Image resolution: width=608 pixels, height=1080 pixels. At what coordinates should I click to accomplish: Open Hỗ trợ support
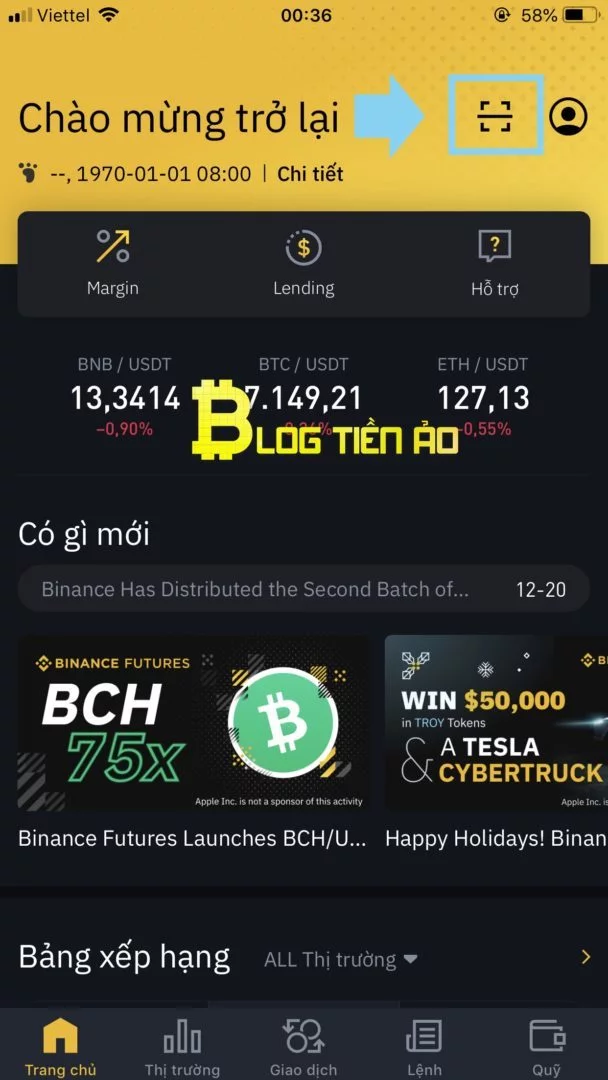pos(494,263)
